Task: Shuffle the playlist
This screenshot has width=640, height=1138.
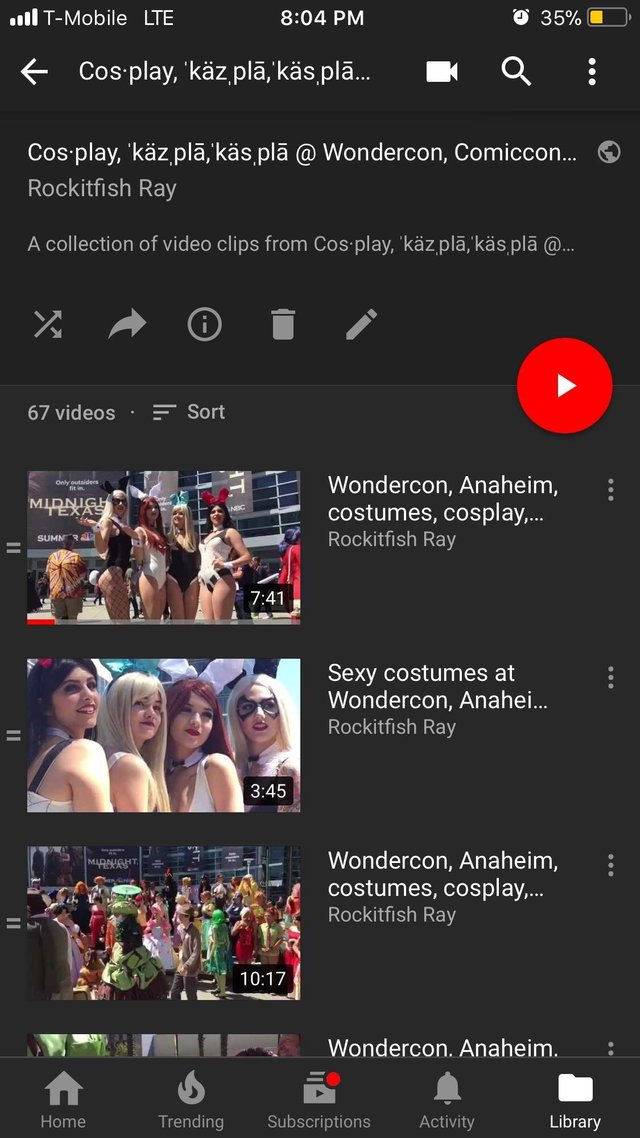Action: (x=48, y=324)
